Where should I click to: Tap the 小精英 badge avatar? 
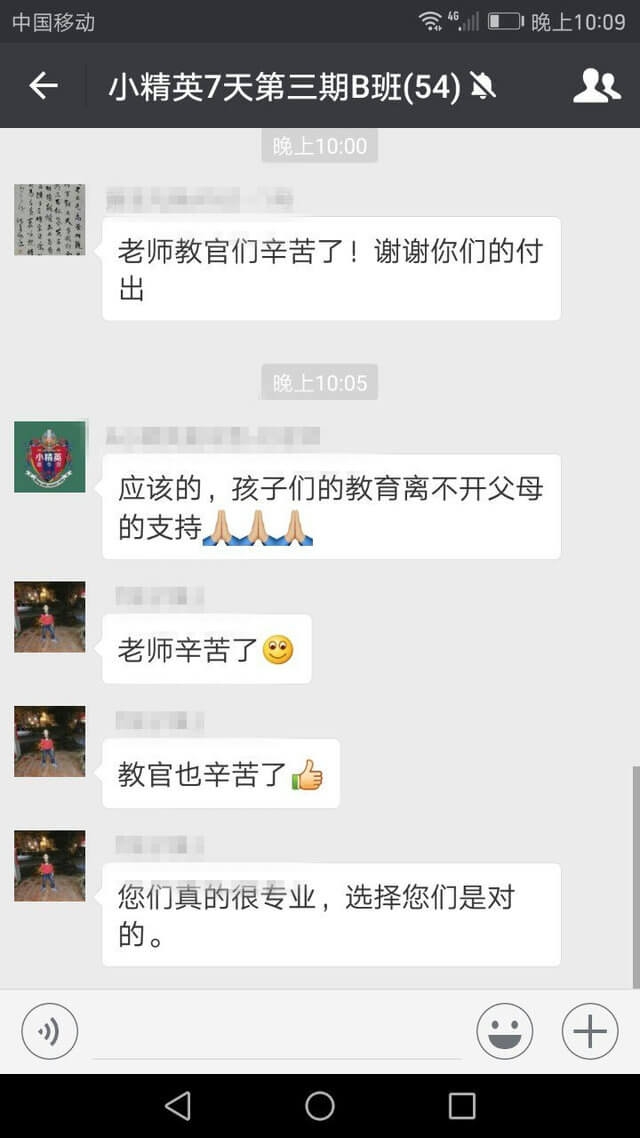point(49,457)
